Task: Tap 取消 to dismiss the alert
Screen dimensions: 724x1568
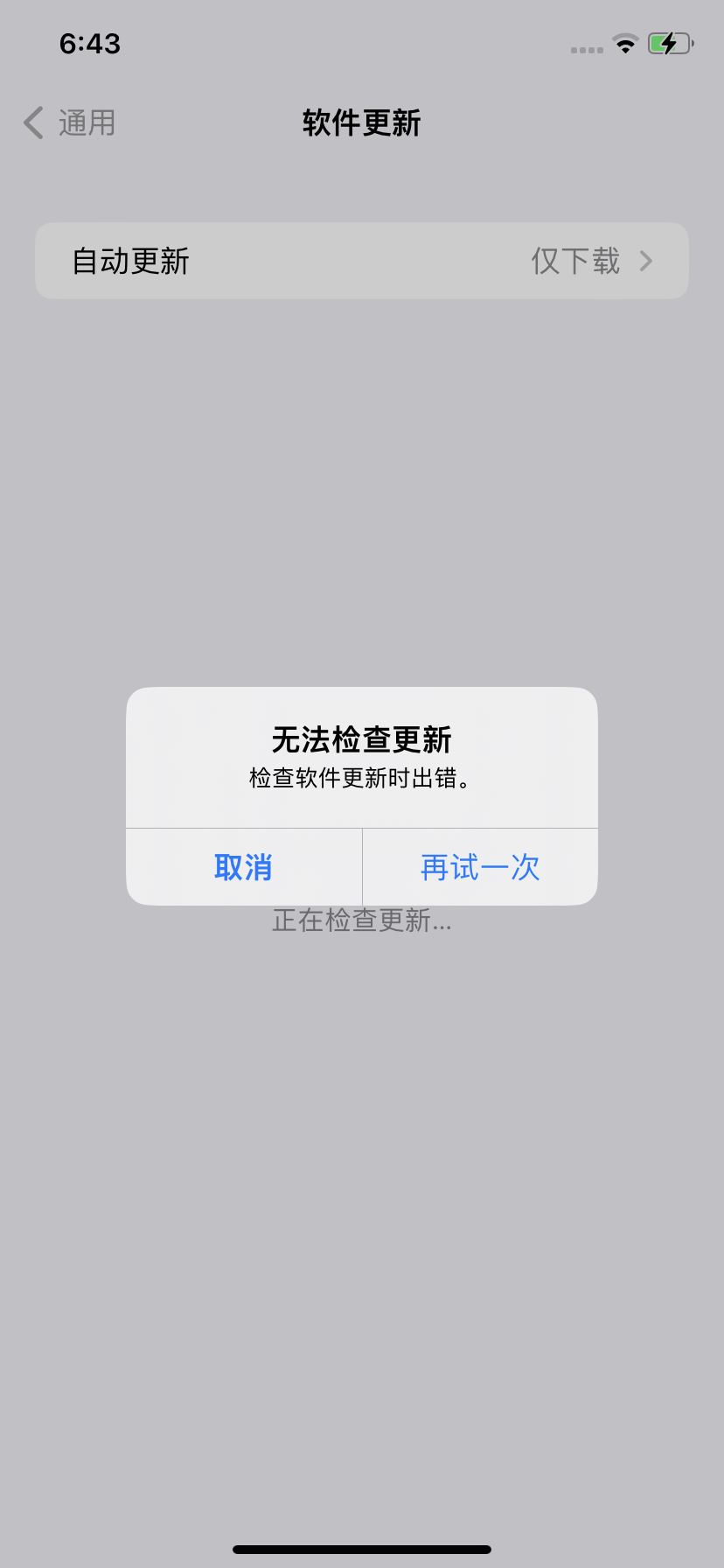Action: click(243, 867)
